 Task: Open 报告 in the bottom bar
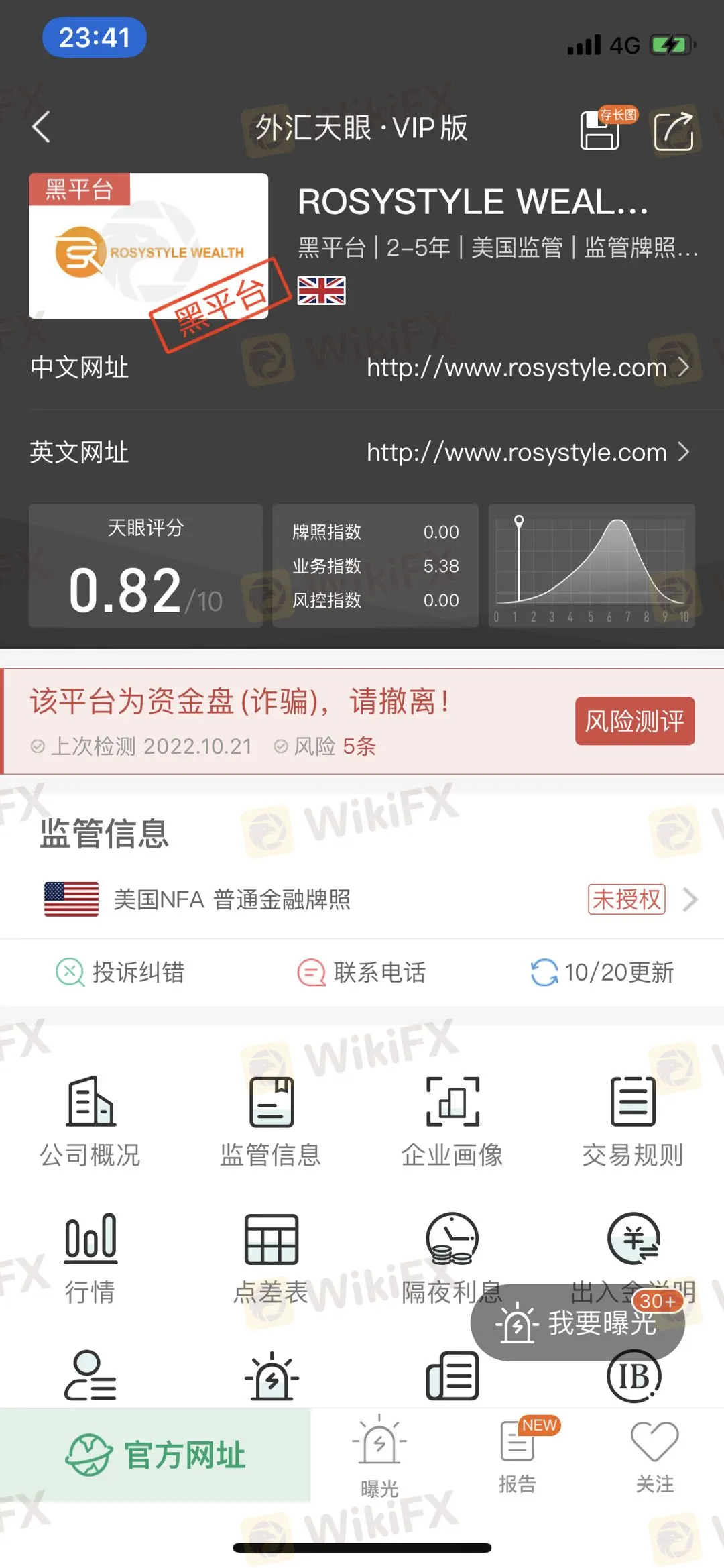[518, 1455]
